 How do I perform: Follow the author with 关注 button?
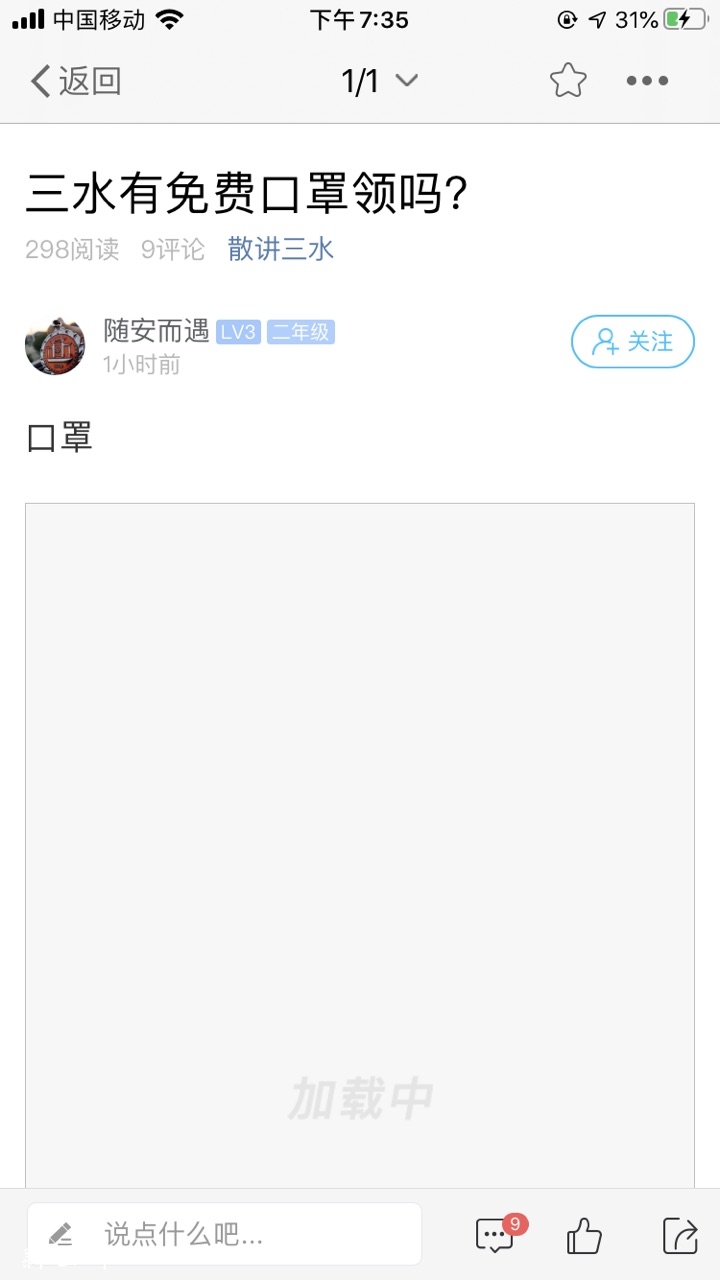(x=632, y=342)
